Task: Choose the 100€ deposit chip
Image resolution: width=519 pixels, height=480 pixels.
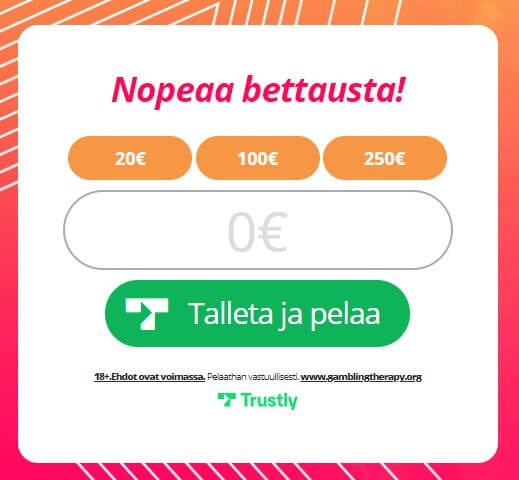Action: point(258,158)
